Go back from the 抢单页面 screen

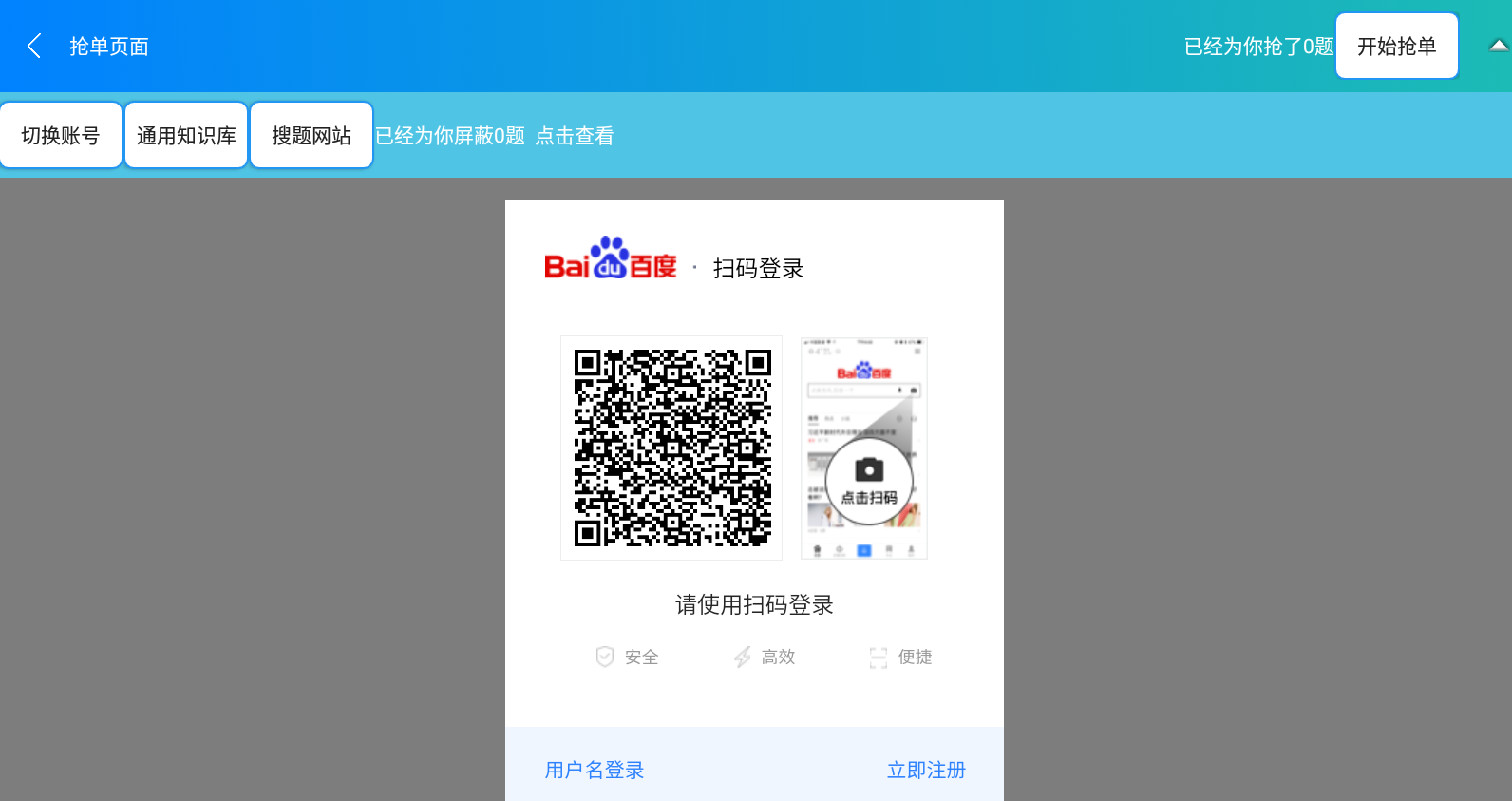click(34, 46)
